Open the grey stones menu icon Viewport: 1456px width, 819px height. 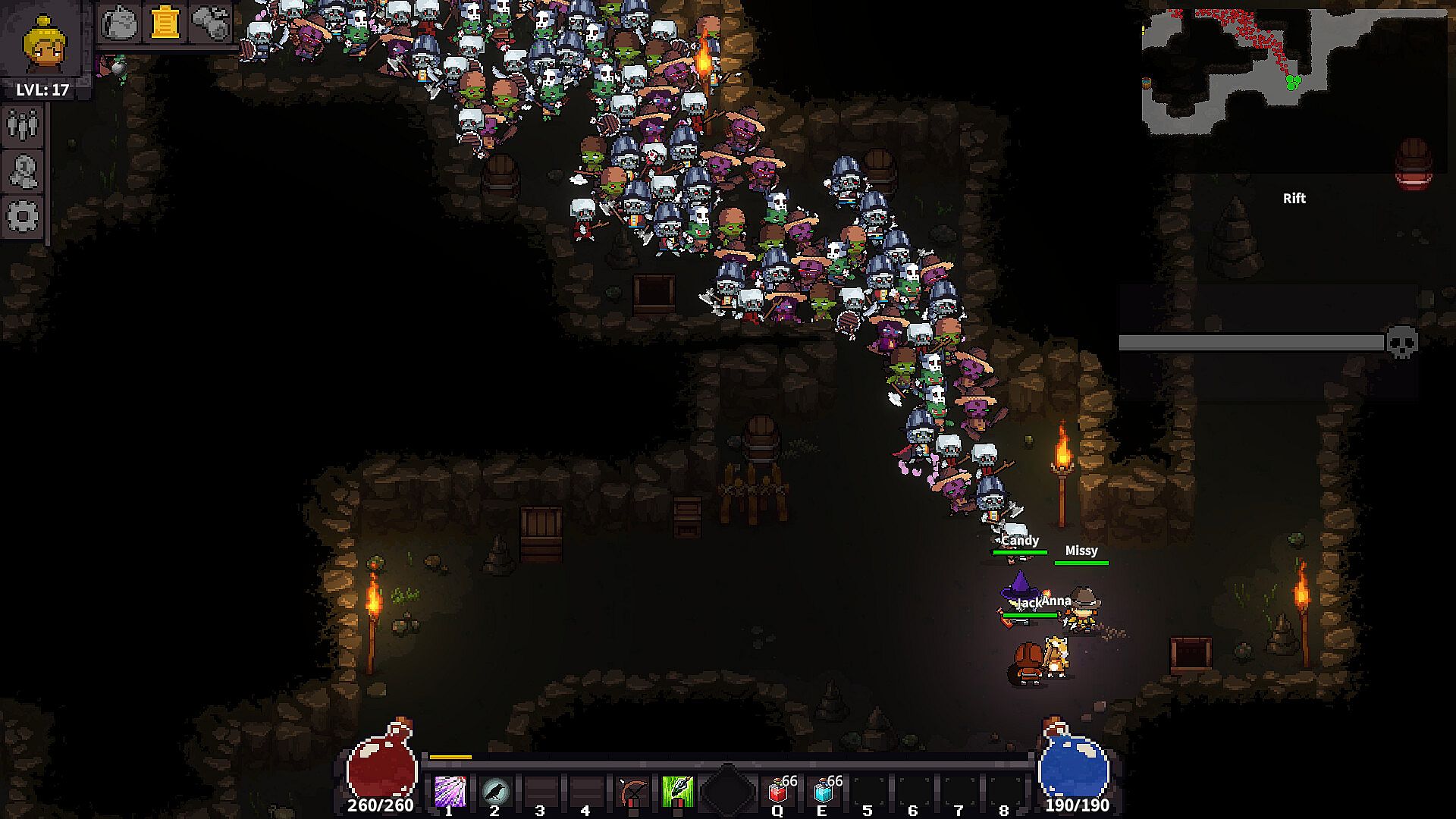(209, 23)
